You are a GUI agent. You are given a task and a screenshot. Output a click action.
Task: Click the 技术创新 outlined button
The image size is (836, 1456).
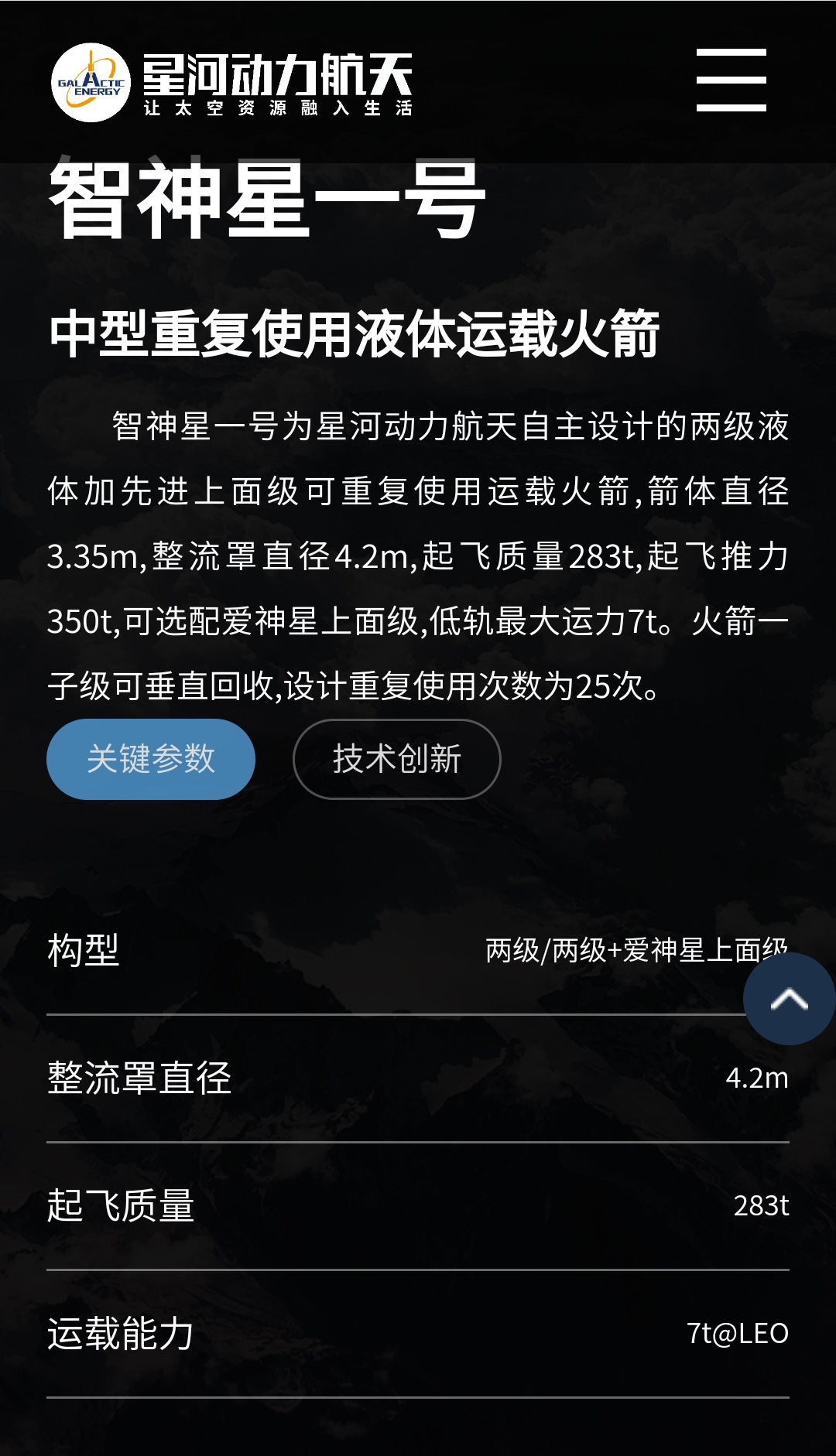tap(397, 760)
